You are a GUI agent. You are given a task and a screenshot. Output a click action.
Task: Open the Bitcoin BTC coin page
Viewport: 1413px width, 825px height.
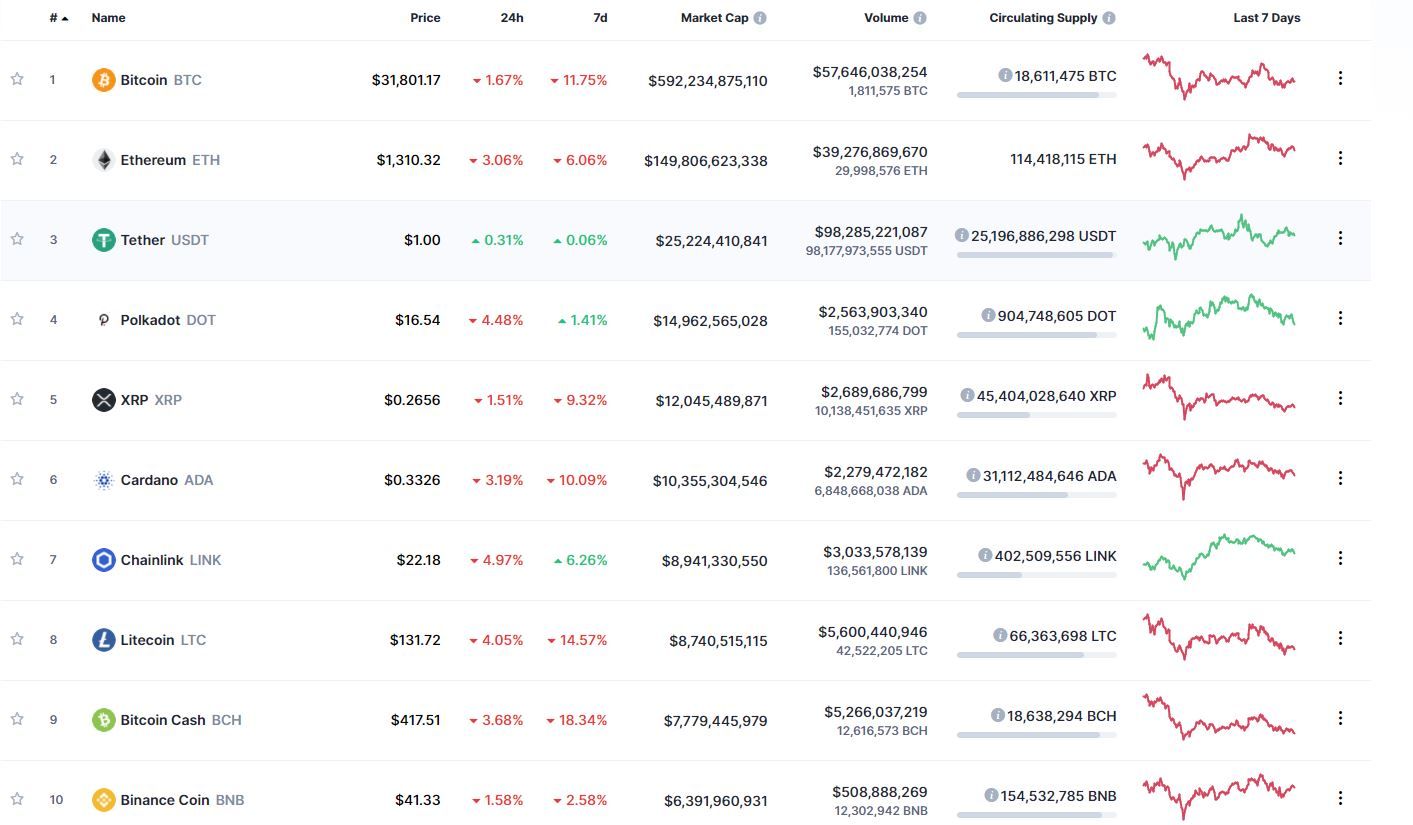145,80
